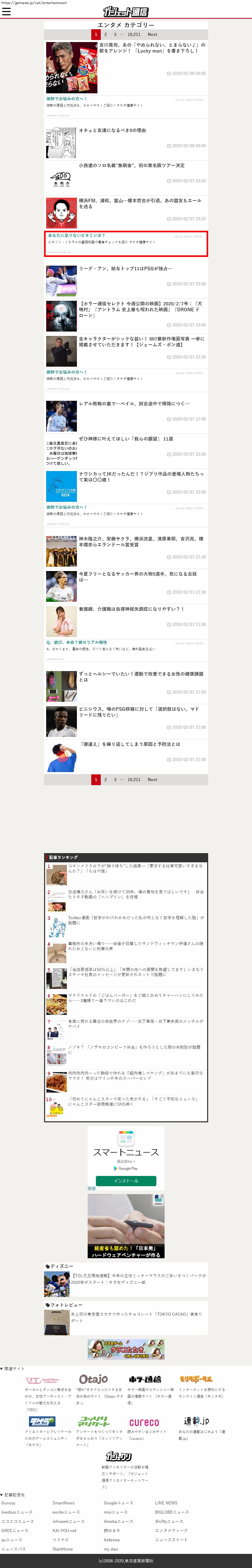Screen dimensions: 252x1568
Task: Open the article on reasons to befriend オネェ
Action: [113, 130]
